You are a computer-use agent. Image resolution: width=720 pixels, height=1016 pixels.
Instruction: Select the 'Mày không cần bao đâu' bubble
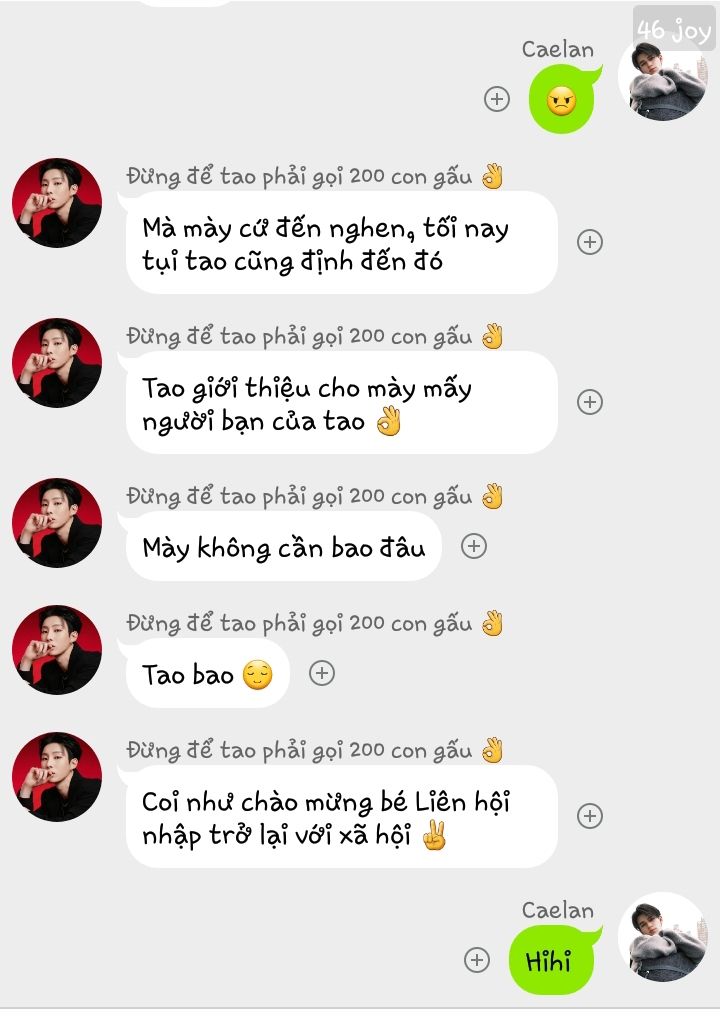coord(283,547)
